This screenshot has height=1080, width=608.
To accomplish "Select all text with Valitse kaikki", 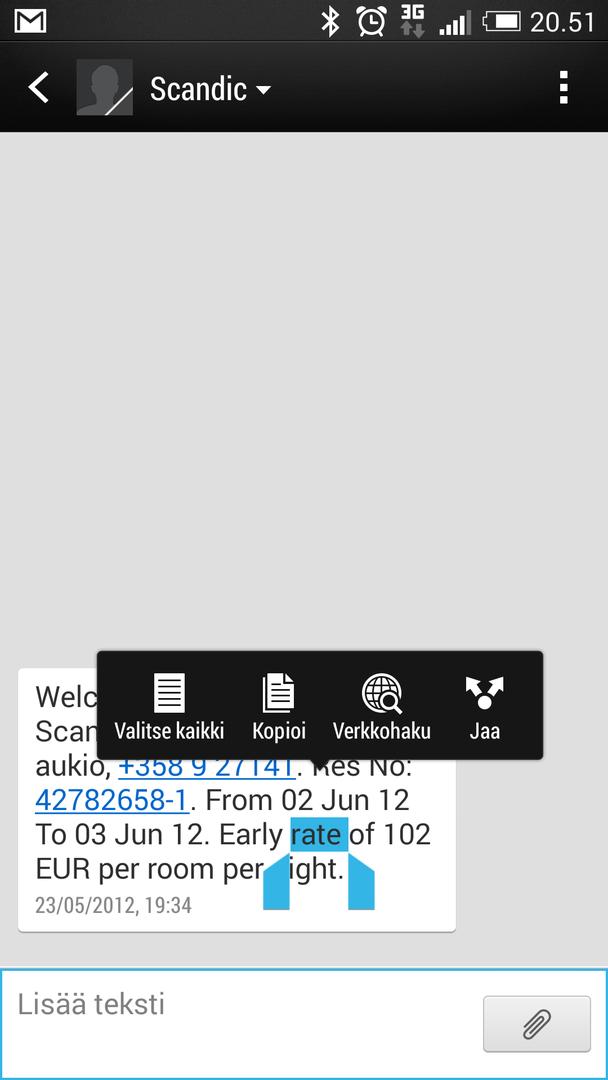I will pos(169,706).
